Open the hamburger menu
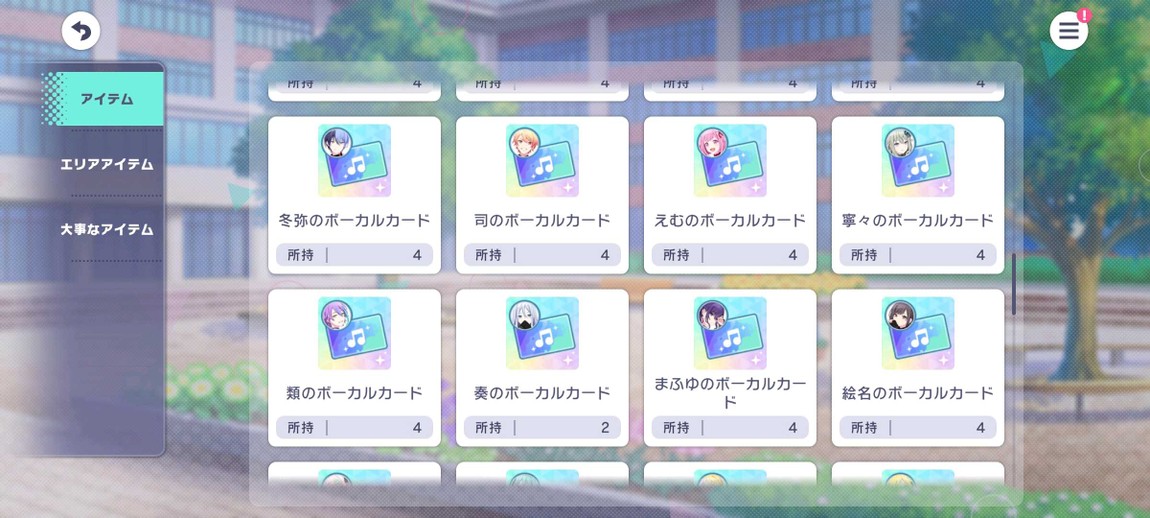The image size is (1150, 518). 1068,31
